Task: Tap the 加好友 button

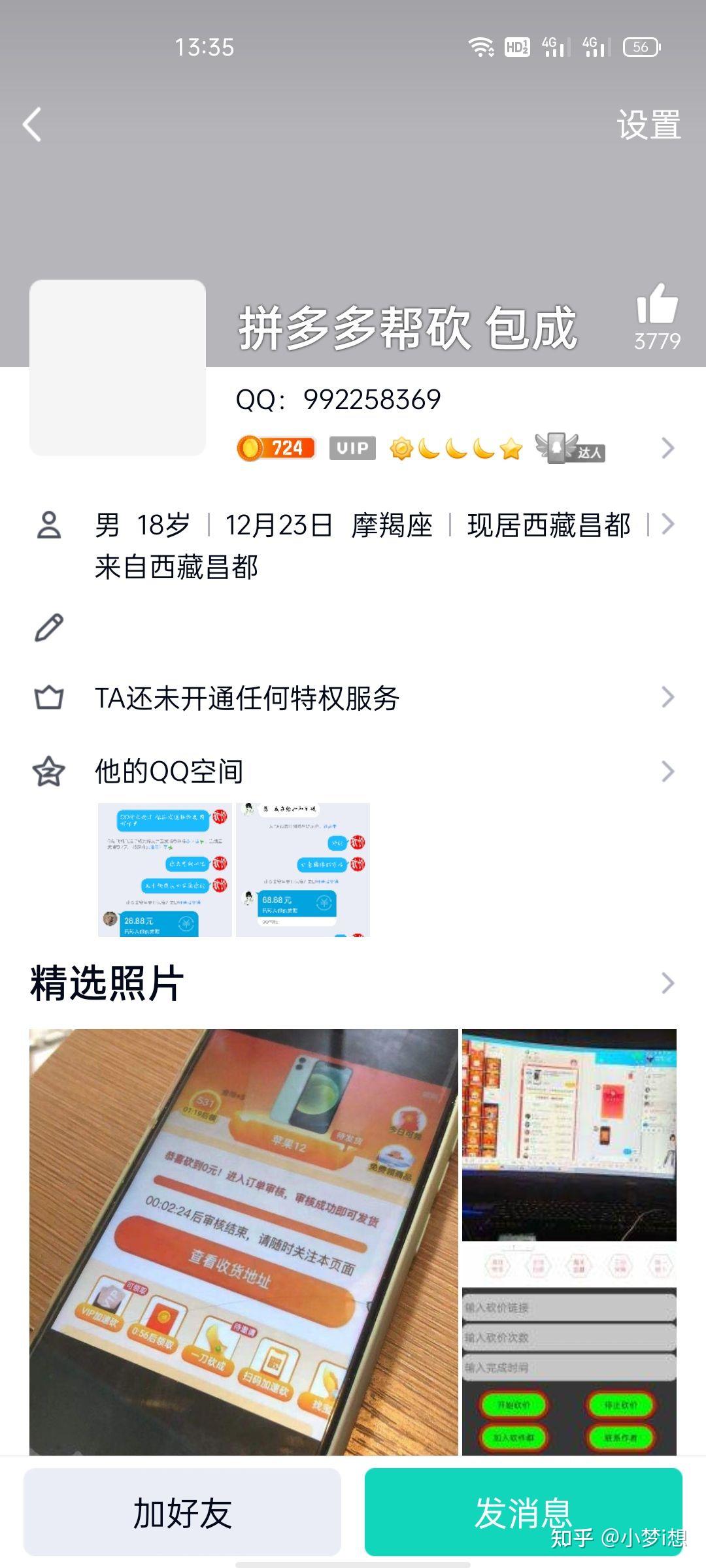Action: point(182,1513)
